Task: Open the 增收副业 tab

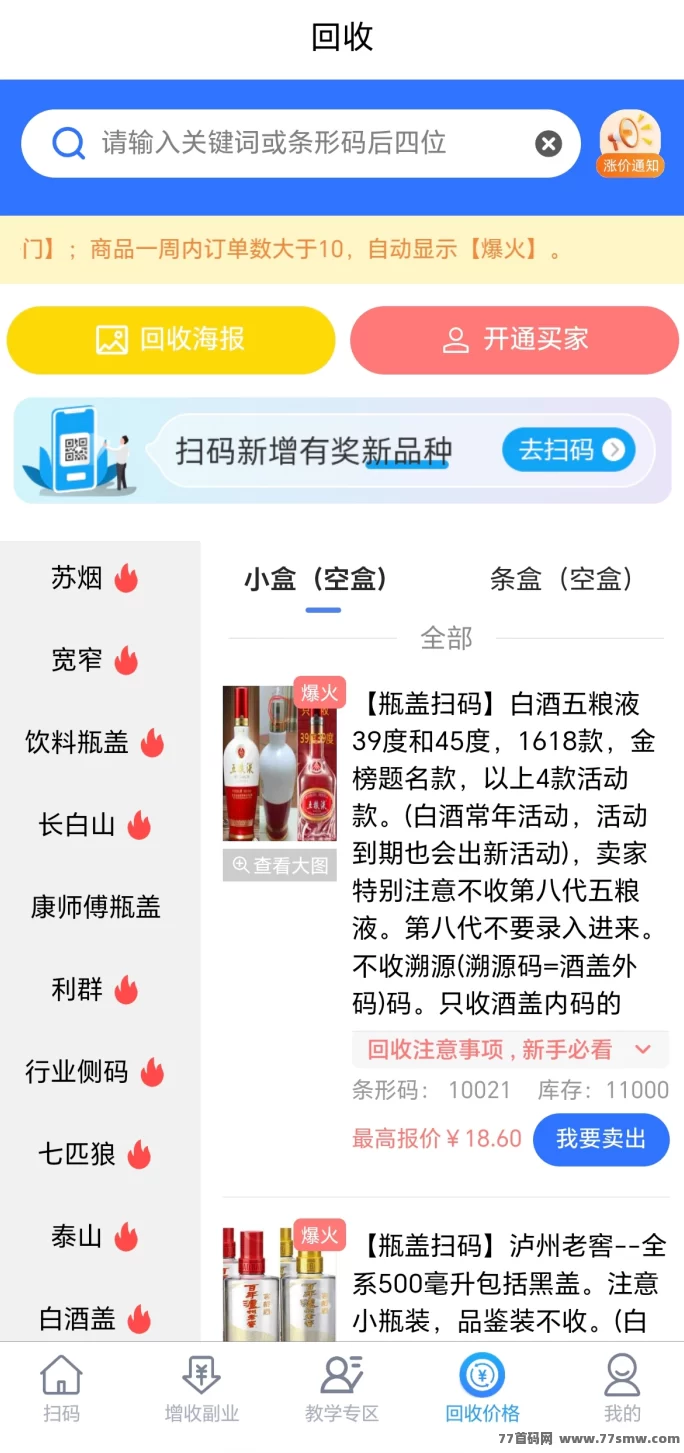Action: coord(201,1388)
